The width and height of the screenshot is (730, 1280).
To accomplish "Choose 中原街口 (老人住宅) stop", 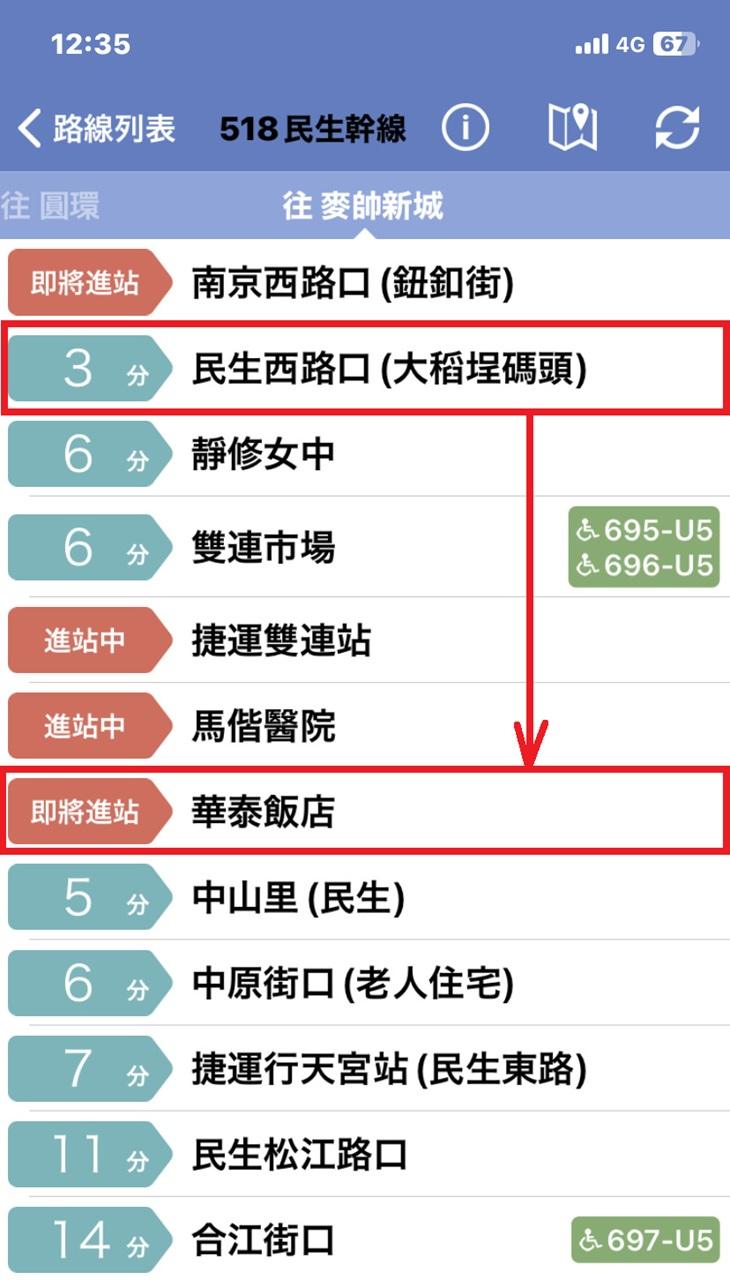I will pyautogui.click(x=365, y=983).
